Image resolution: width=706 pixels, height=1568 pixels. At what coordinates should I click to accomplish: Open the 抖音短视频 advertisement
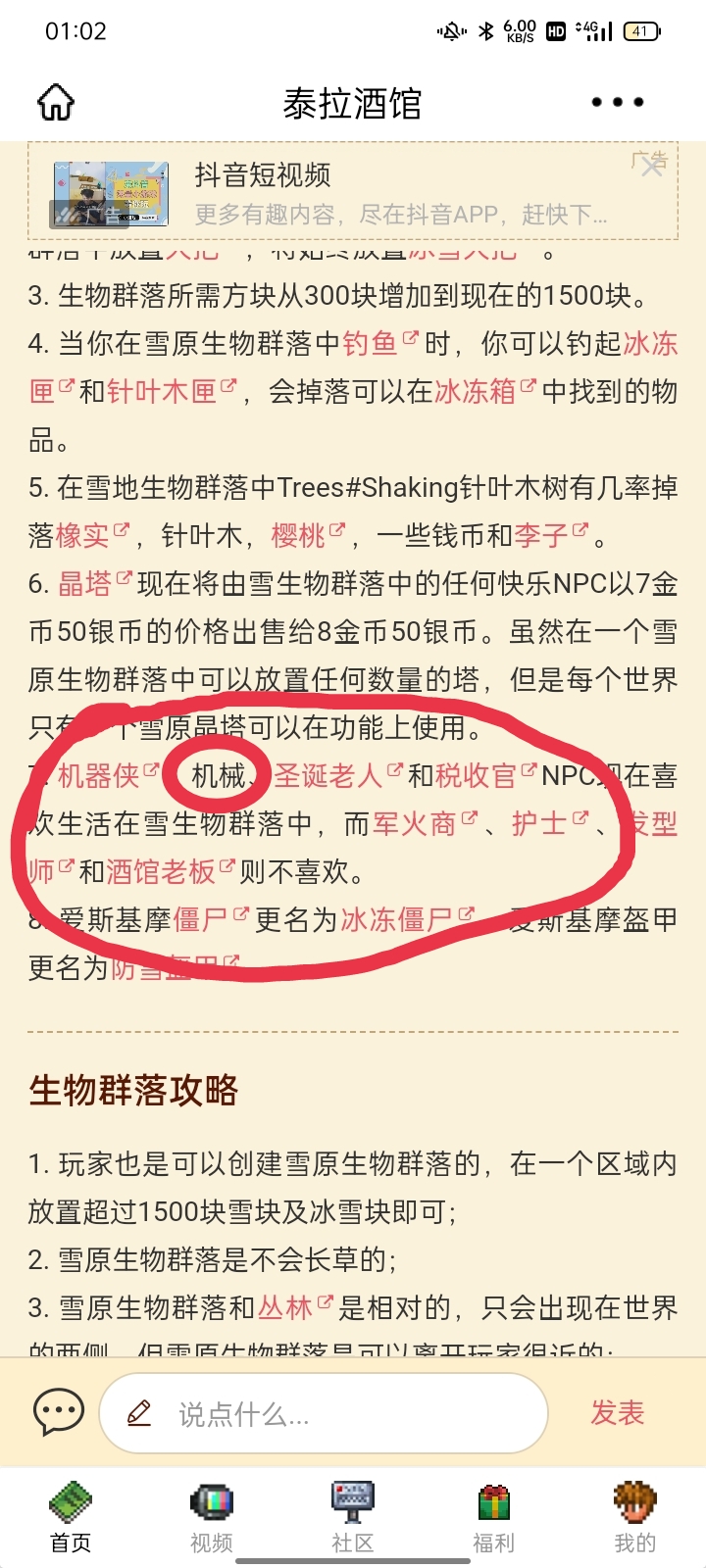[x=353, y=193]
